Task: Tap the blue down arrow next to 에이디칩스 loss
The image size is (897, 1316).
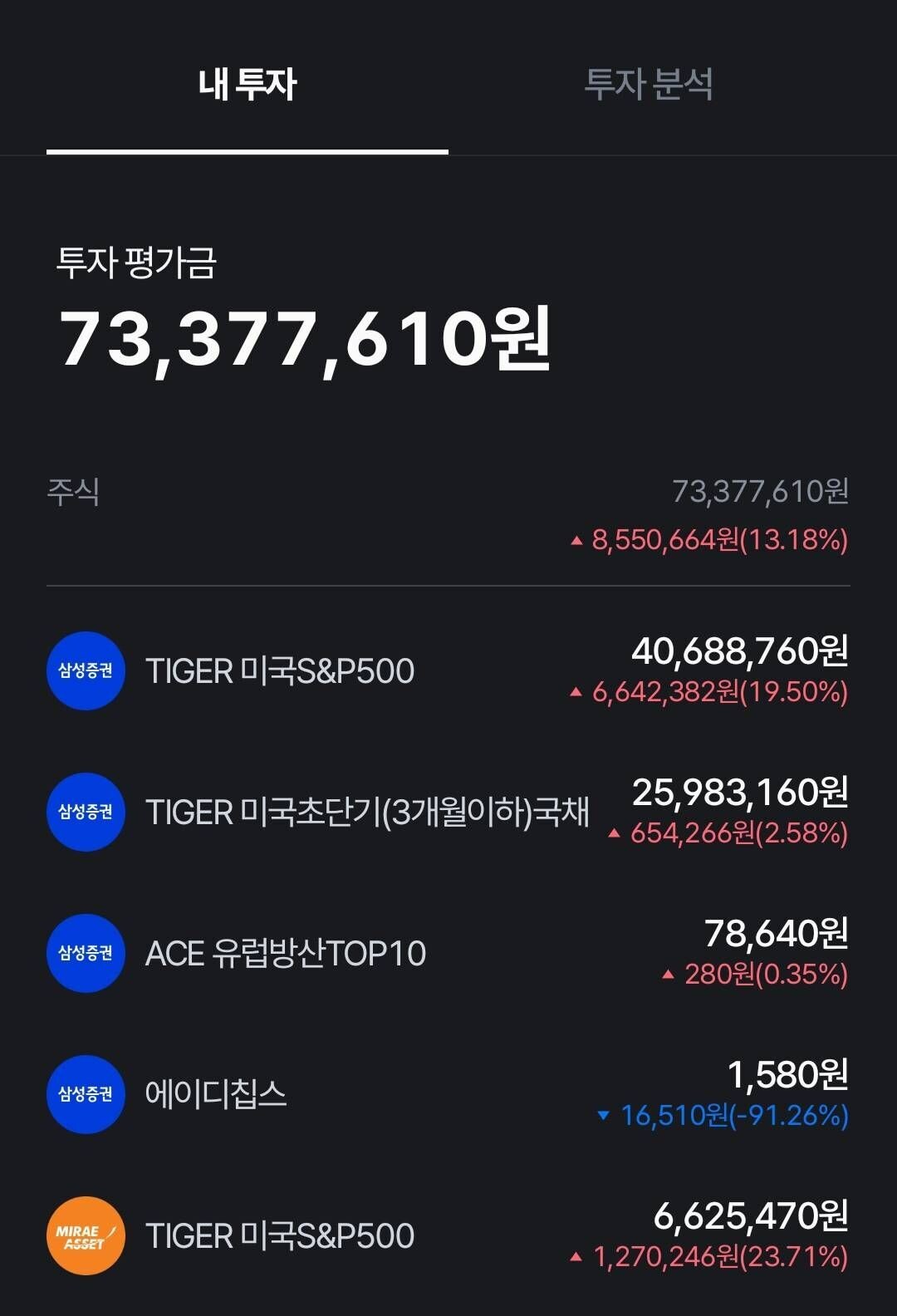Action: click(x=604, y=1118)
